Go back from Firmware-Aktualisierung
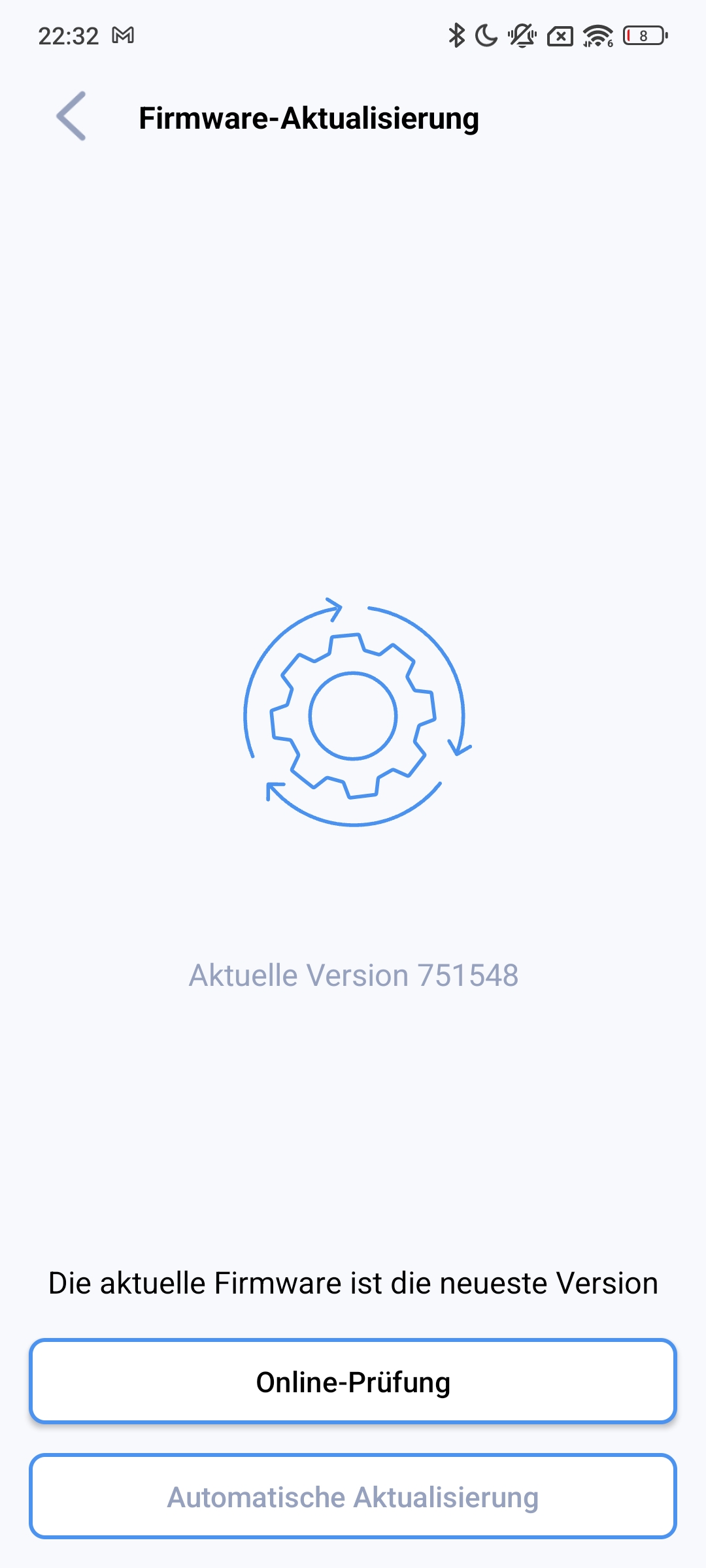 tap(71, 116)
